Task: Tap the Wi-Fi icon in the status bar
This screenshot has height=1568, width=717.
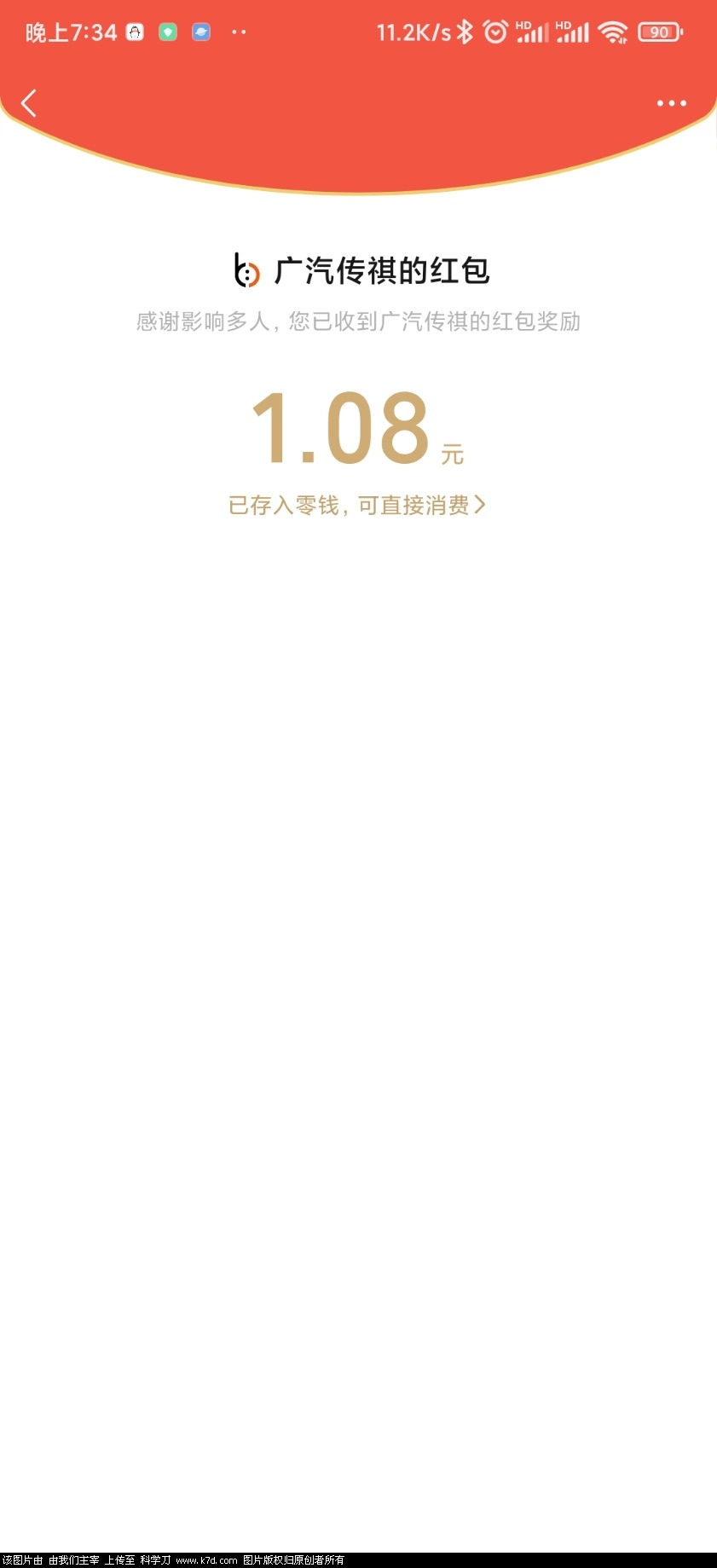Action: pyautogui.click(x=612, y=31)
